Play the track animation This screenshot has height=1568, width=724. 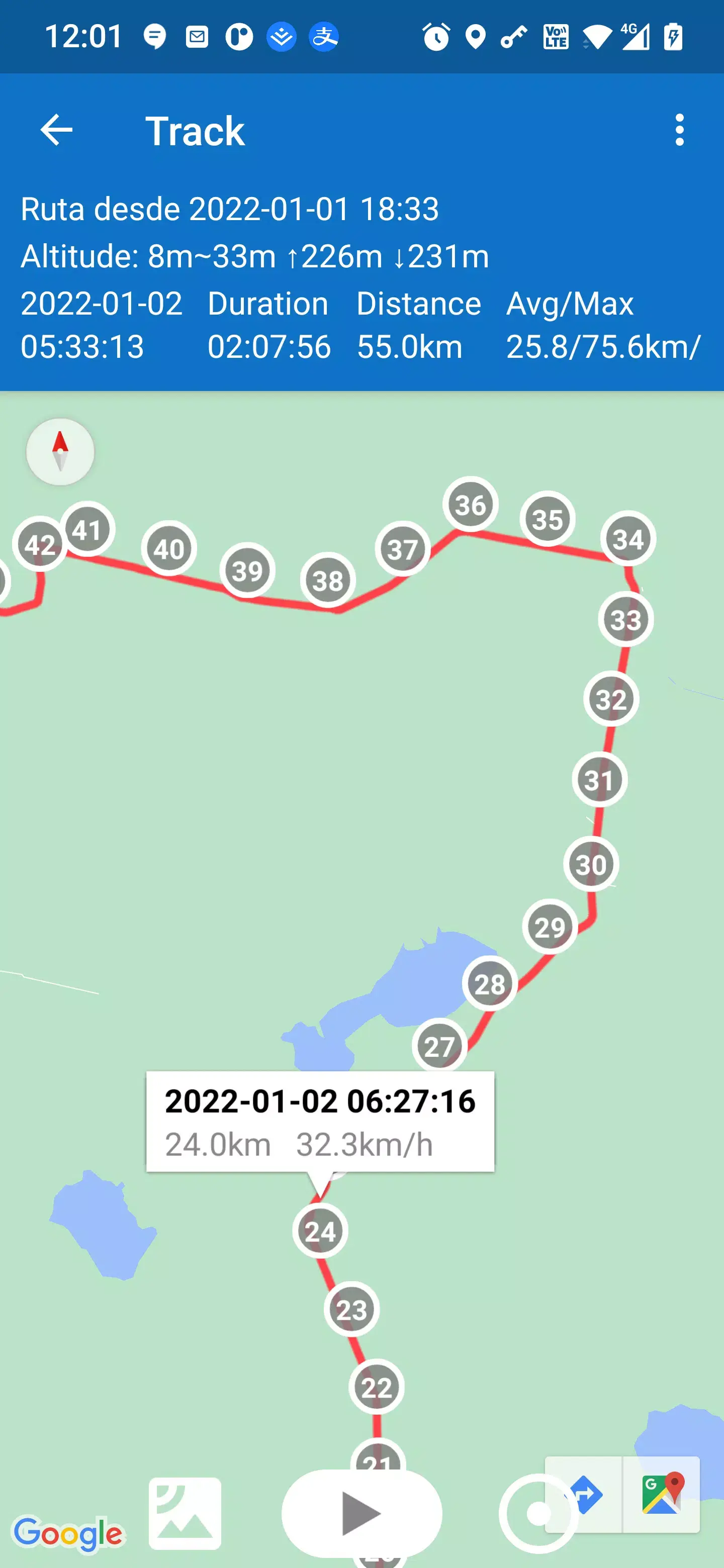[361, 1513]
